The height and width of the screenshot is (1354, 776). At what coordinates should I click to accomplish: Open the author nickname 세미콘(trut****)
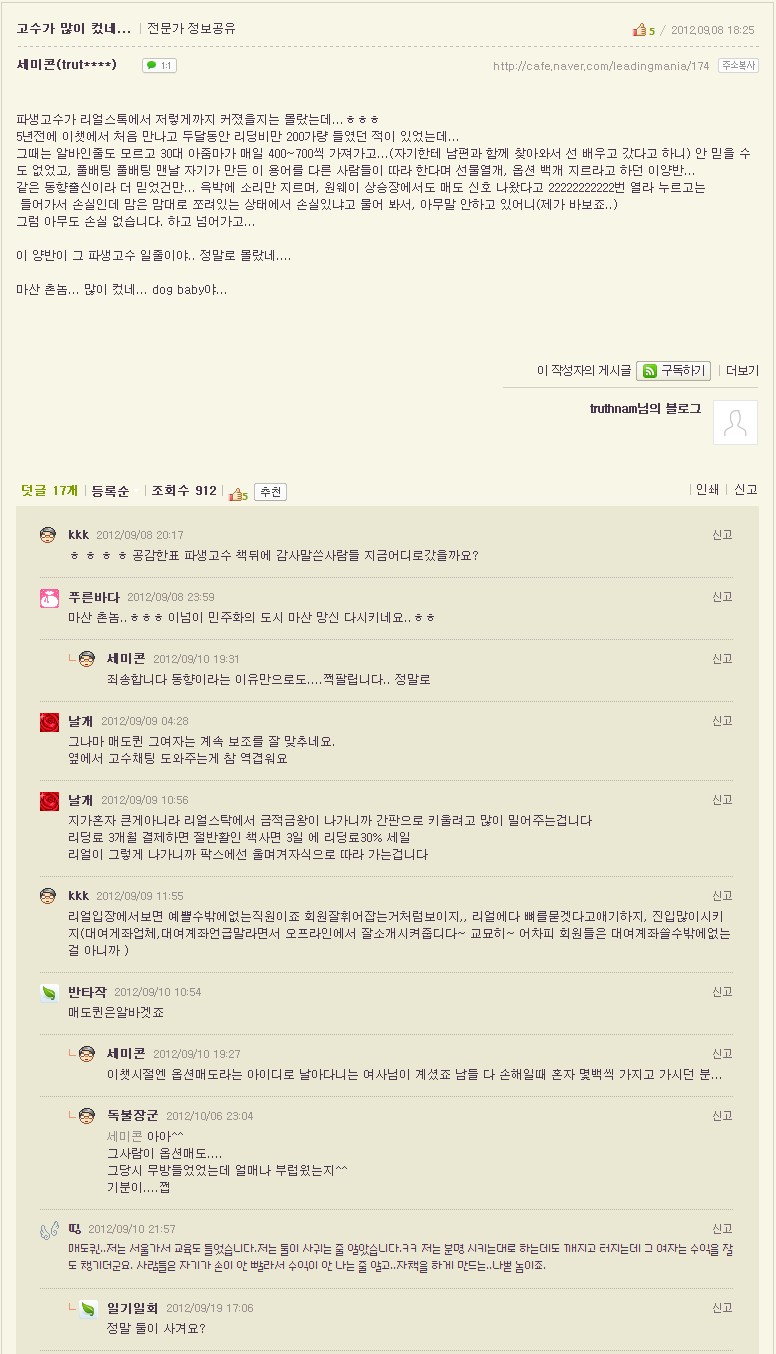(x=66, y=65)
